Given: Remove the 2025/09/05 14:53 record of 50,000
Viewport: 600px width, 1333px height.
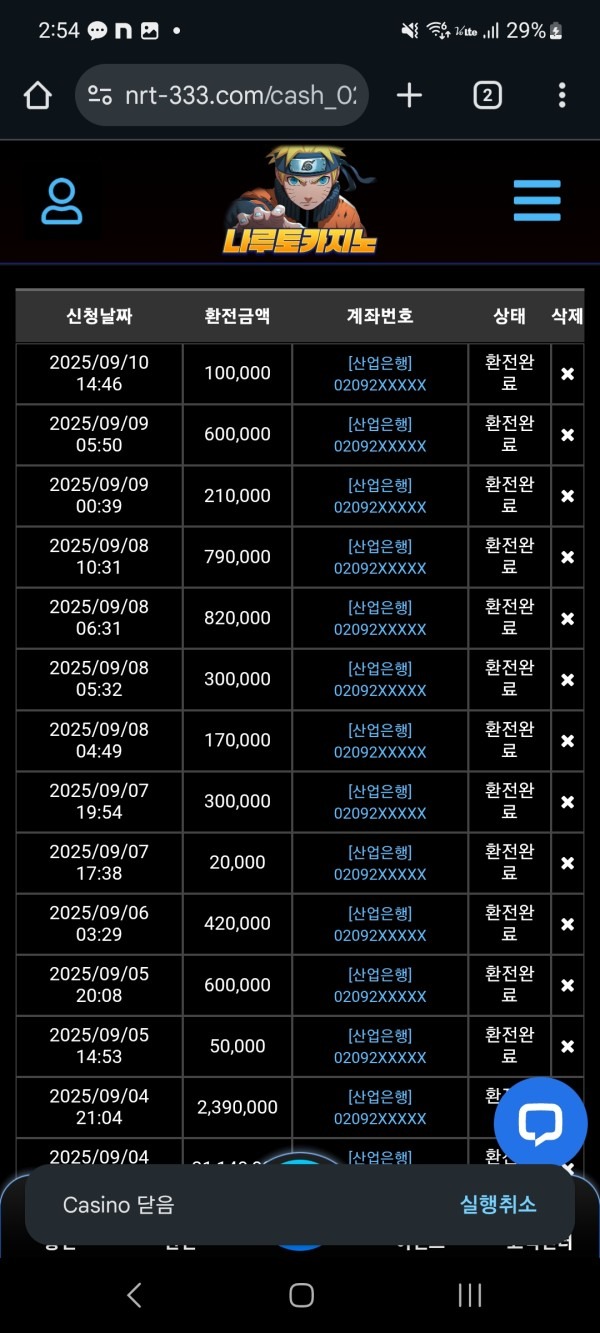Looking at the screenshot, I should (x=567, y=1046).
